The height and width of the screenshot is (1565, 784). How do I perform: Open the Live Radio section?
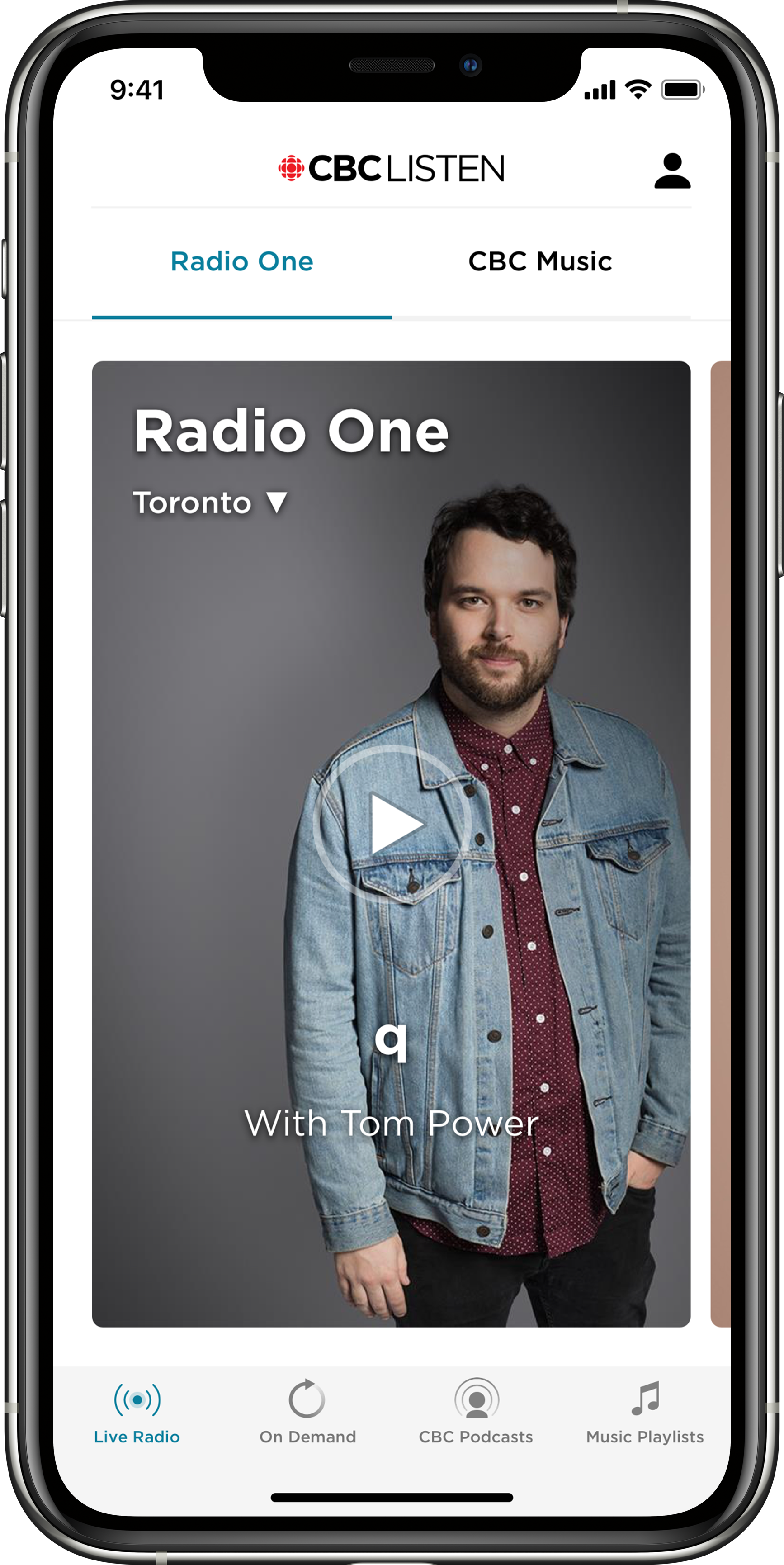[137, 1413]
